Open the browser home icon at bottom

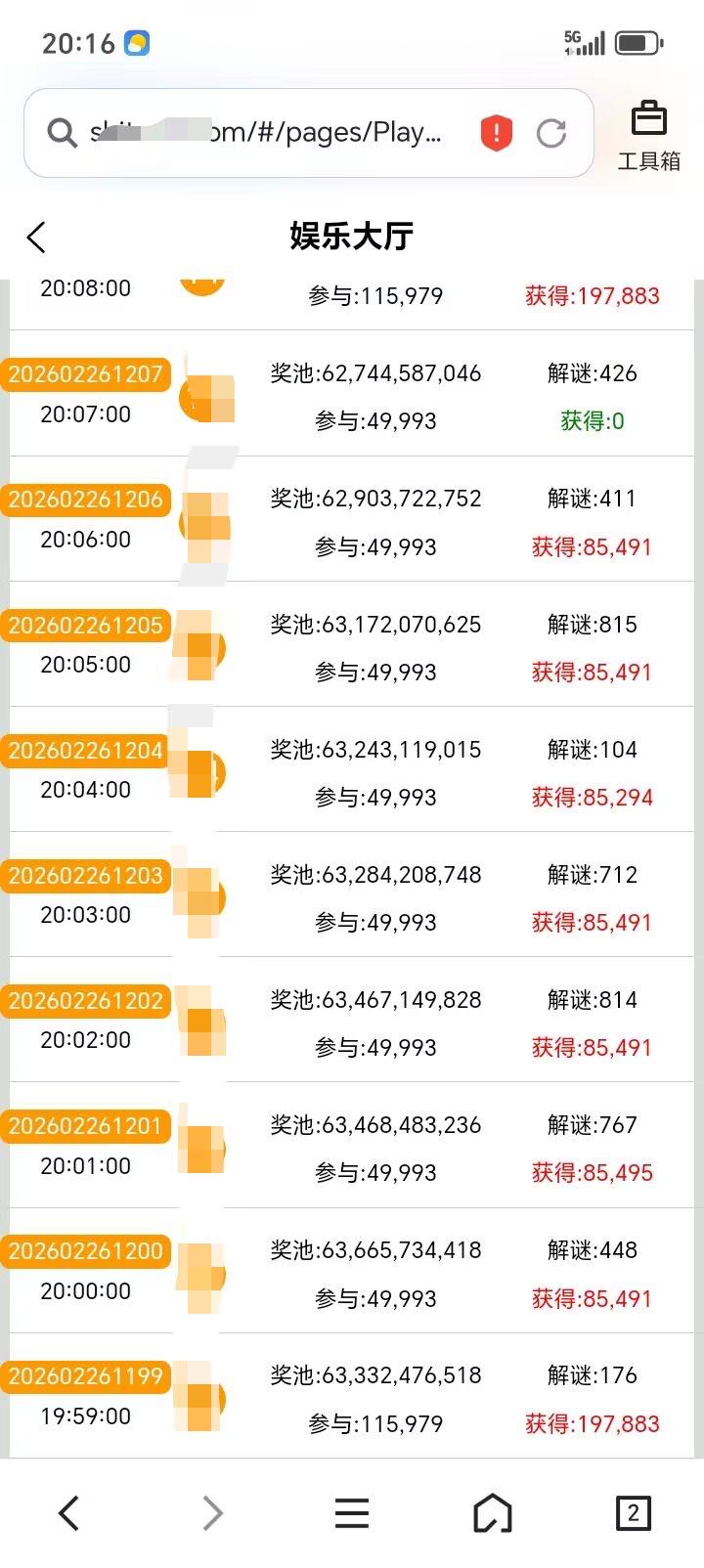(492, 1512)
